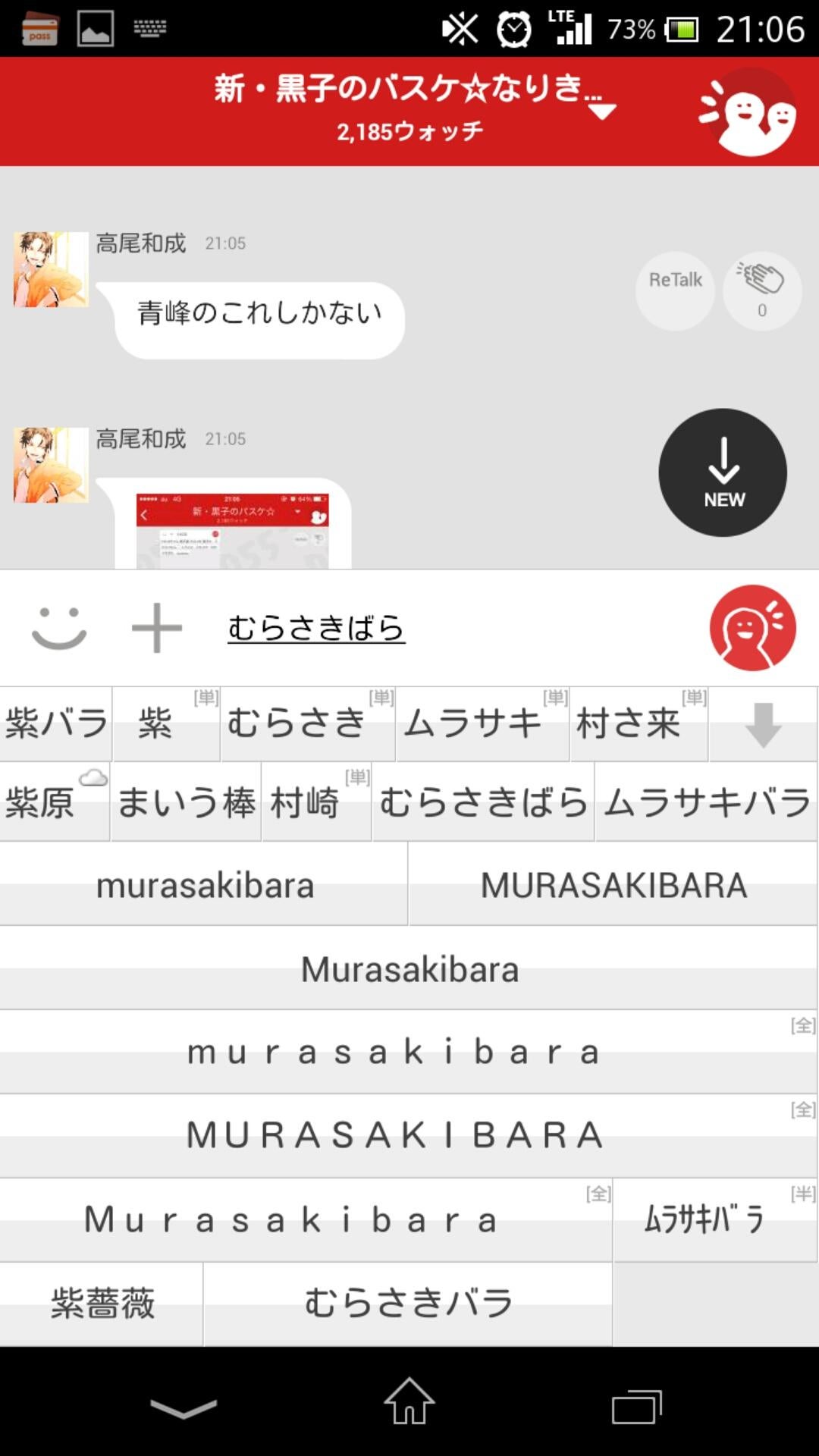The width and height of the screenshot is (819, 1456).
Task: Go to the home screen
Action: click(x=409, y=1401)
